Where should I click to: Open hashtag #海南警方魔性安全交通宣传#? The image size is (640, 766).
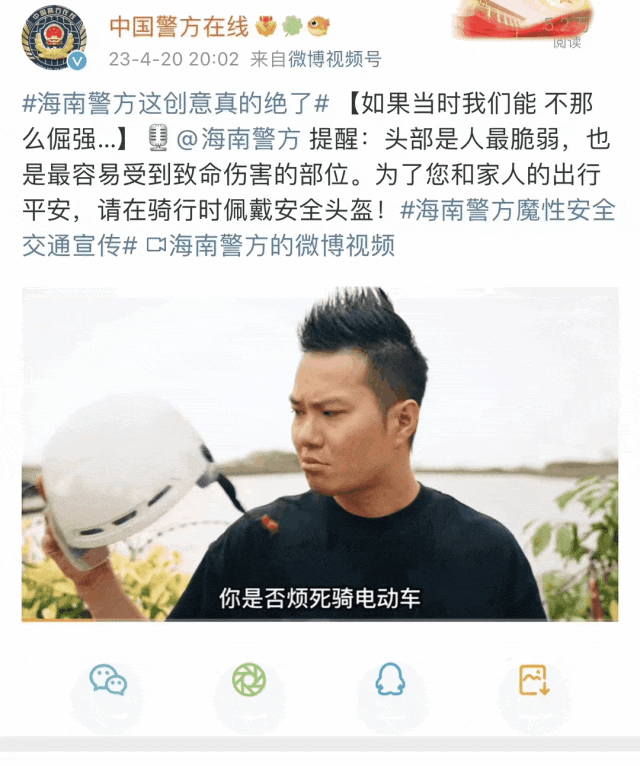coord(507,210)
